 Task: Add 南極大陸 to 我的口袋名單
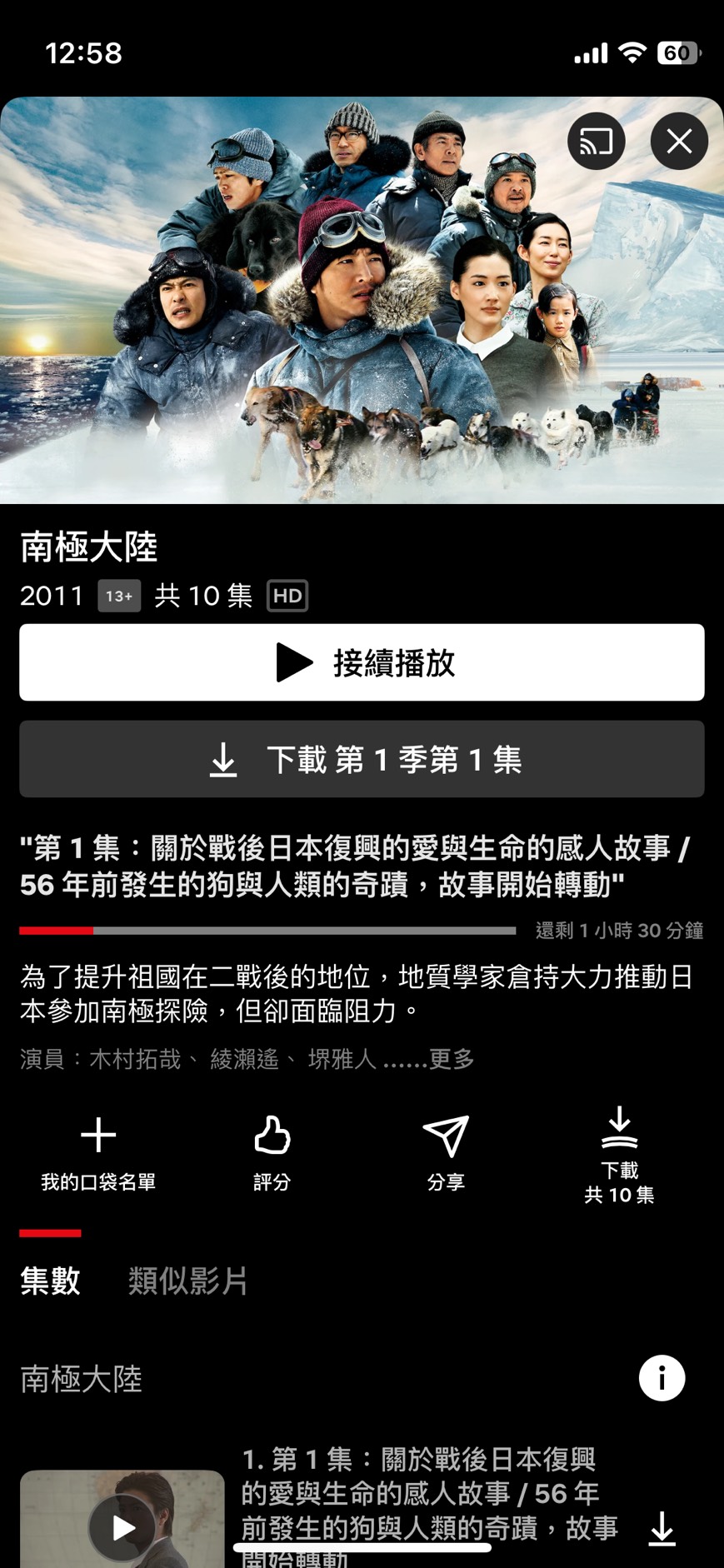point(98,1151)
